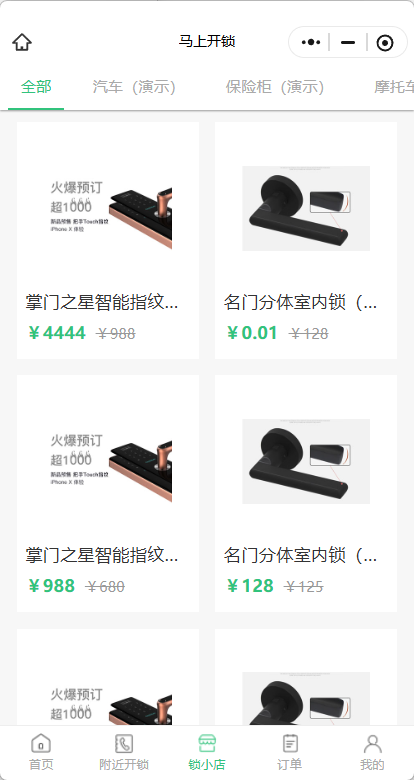Go to the 我的 profile tab
414x780 pixels.
pos(372,752)
